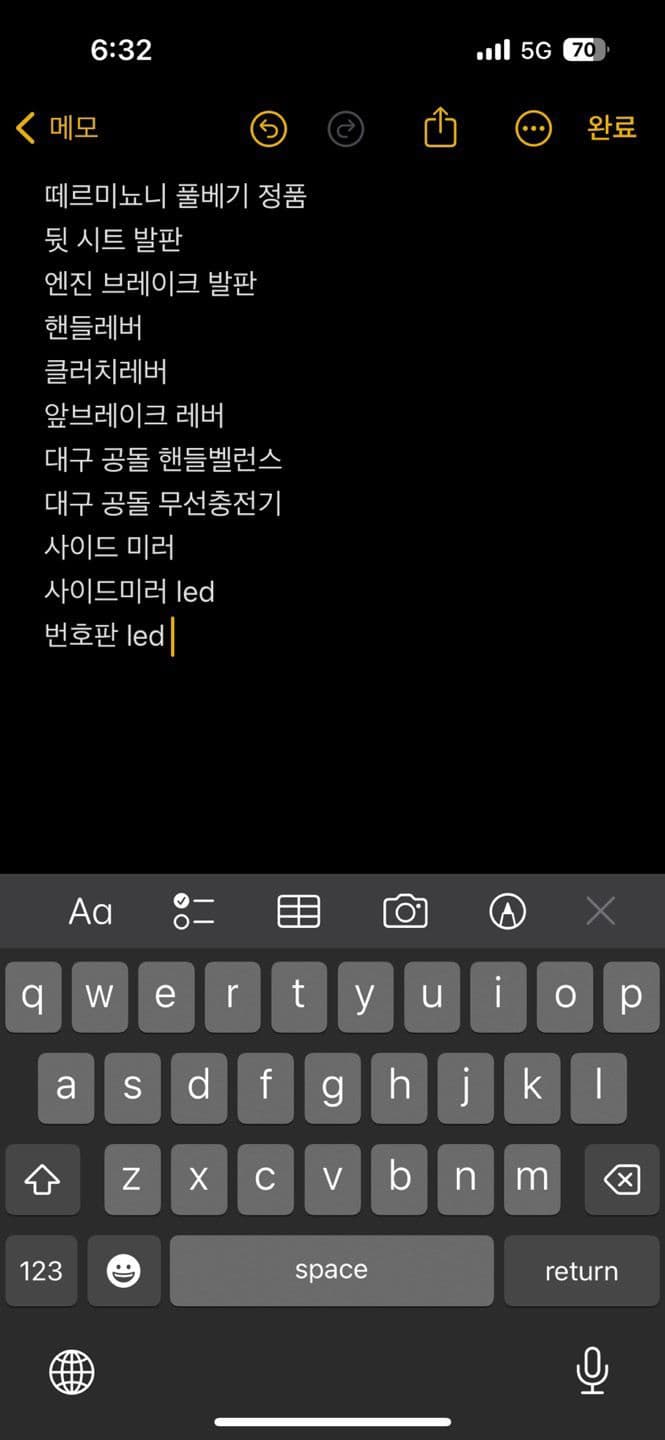The image size is (665, 1440).
Task: Open the emoji keyboard
Action: click(x=124, y=1271)
